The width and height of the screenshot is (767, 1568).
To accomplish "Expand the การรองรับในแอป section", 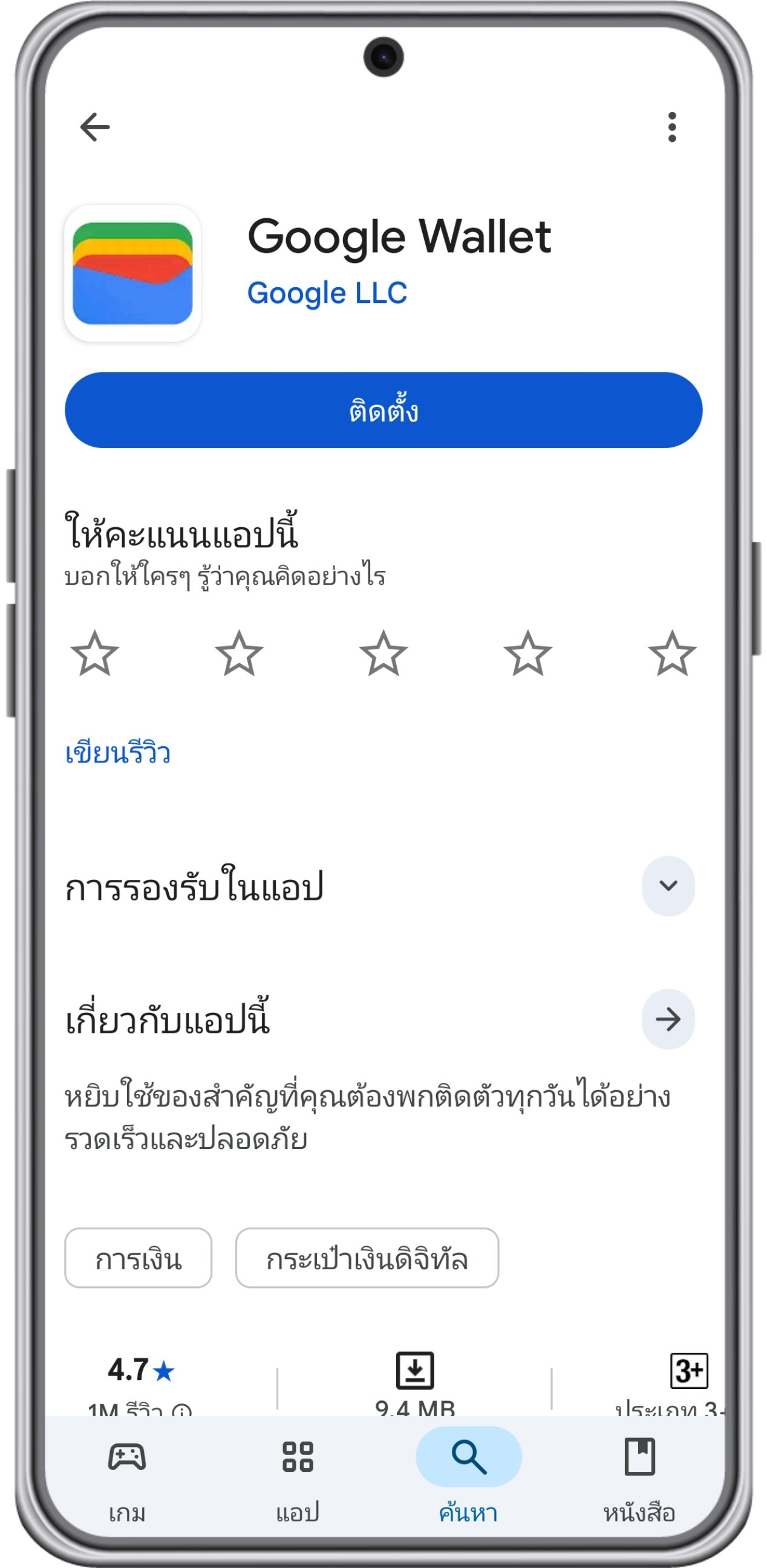I will point(668,886).
